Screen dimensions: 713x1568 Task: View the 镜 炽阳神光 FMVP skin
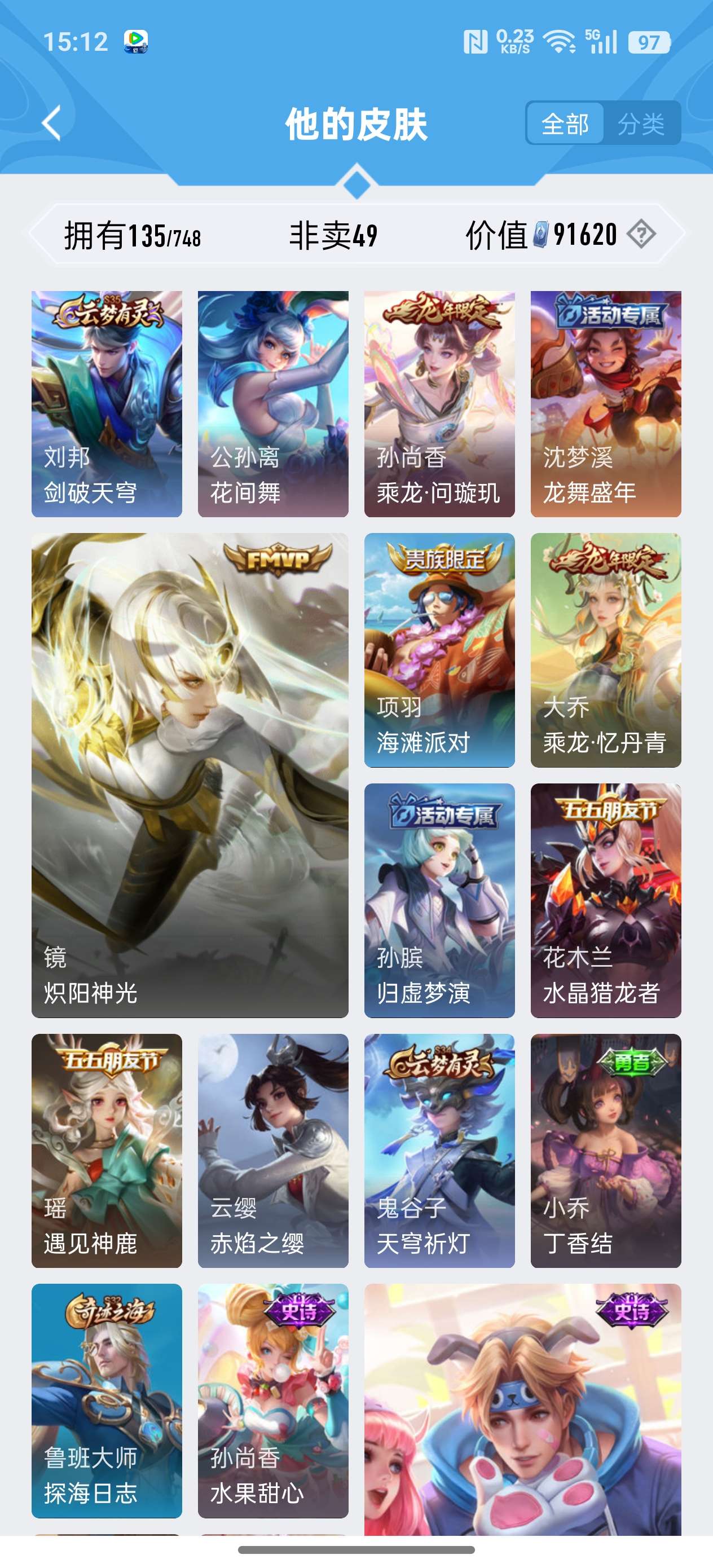(190, 775)
